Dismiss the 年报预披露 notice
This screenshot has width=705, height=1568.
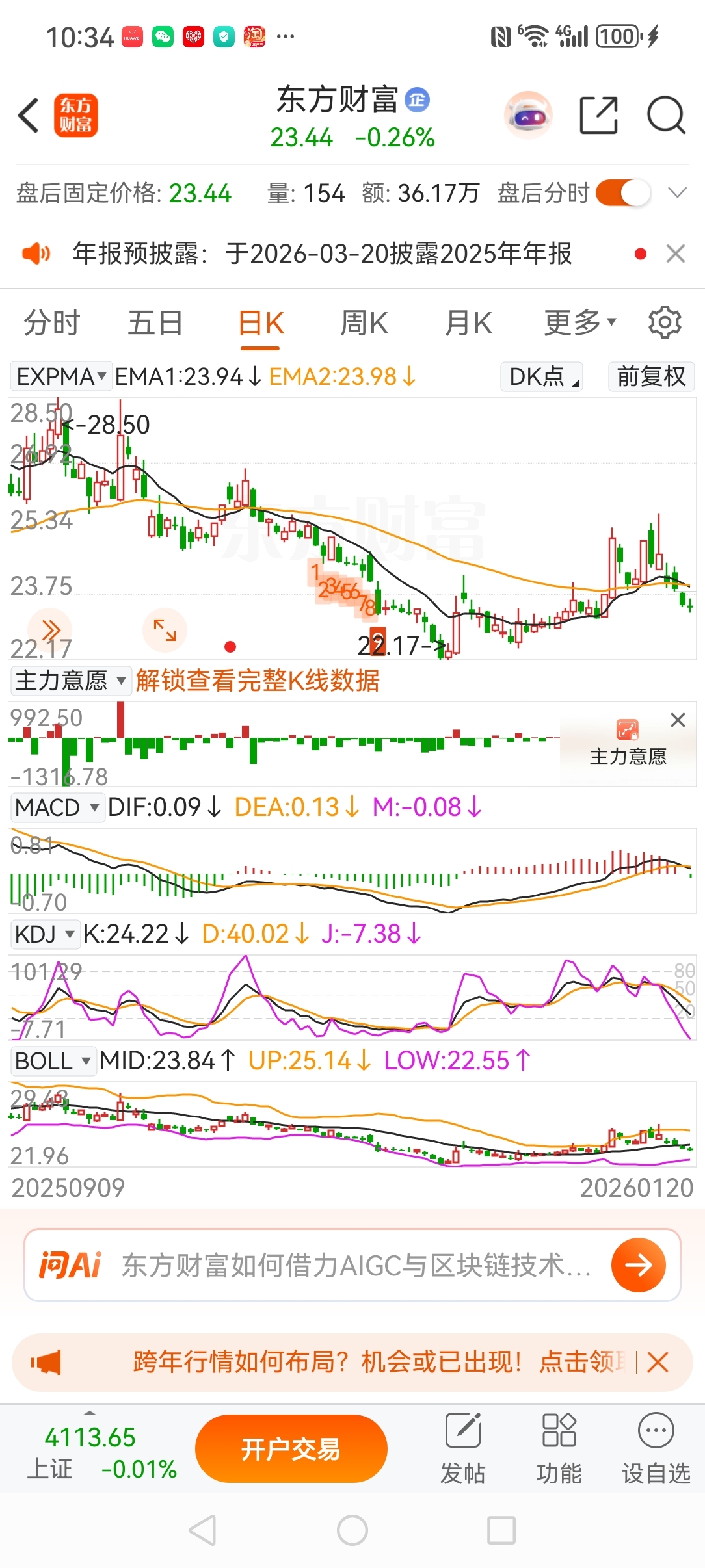click(676, 254)
